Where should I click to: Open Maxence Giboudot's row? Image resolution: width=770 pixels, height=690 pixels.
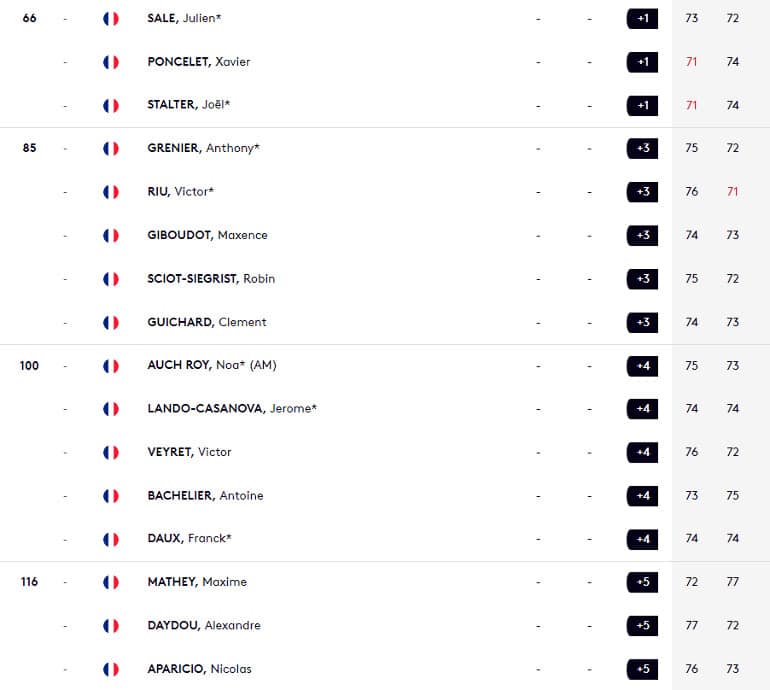click(x=207, y=235)
